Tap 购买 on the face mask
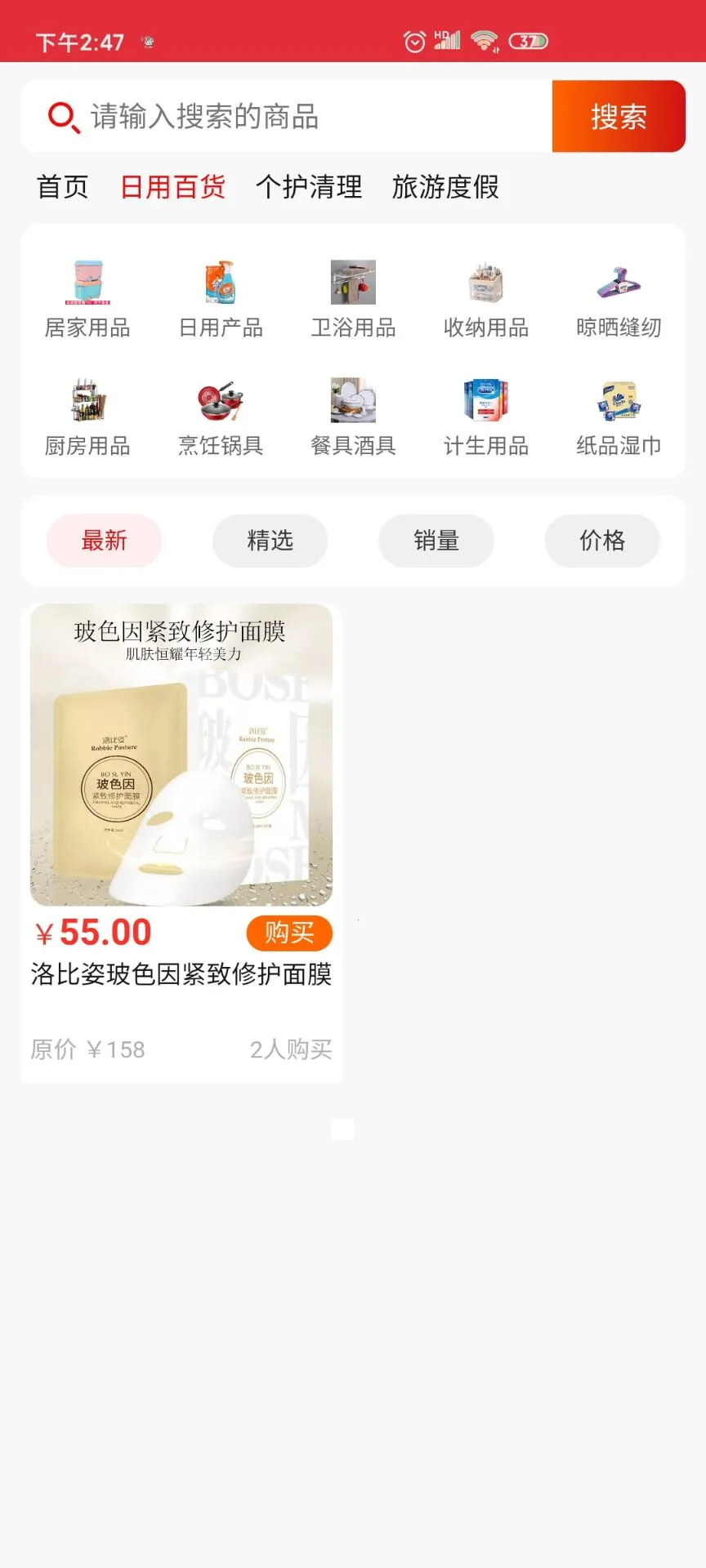706x1568 pixels. [289, 933]
